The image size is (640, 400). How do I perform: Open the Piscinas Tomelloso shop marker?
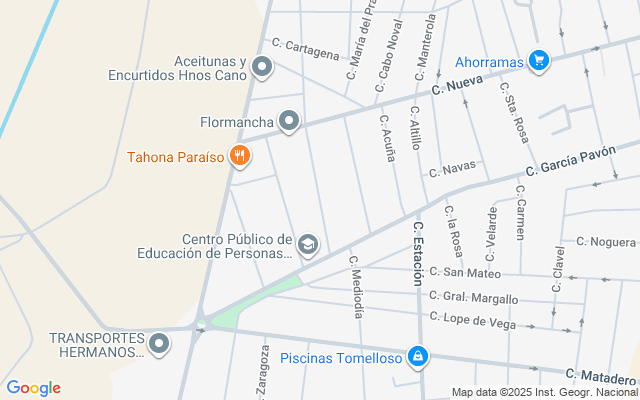418,358
